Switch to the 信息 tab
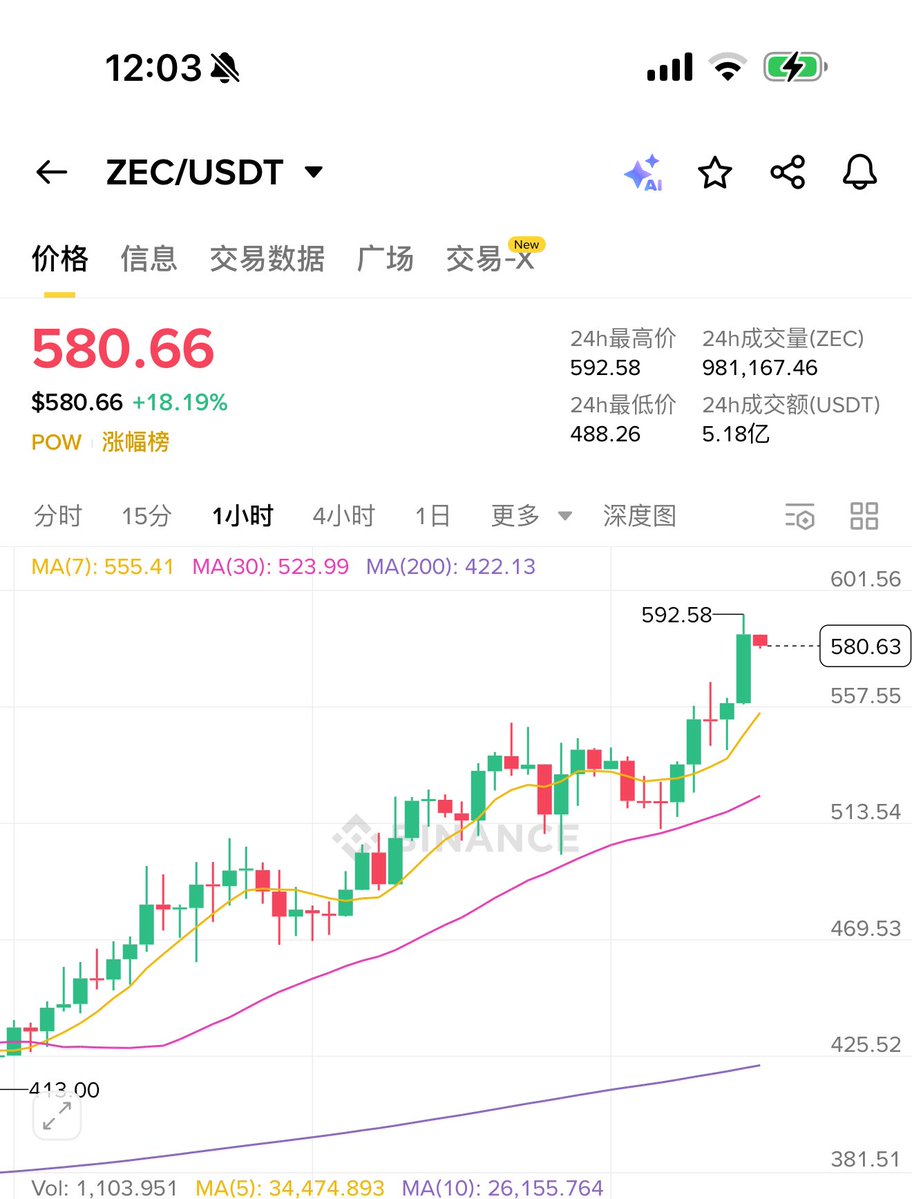The height and width of the screenshot is (1199, 912). [x=149, y=259]
